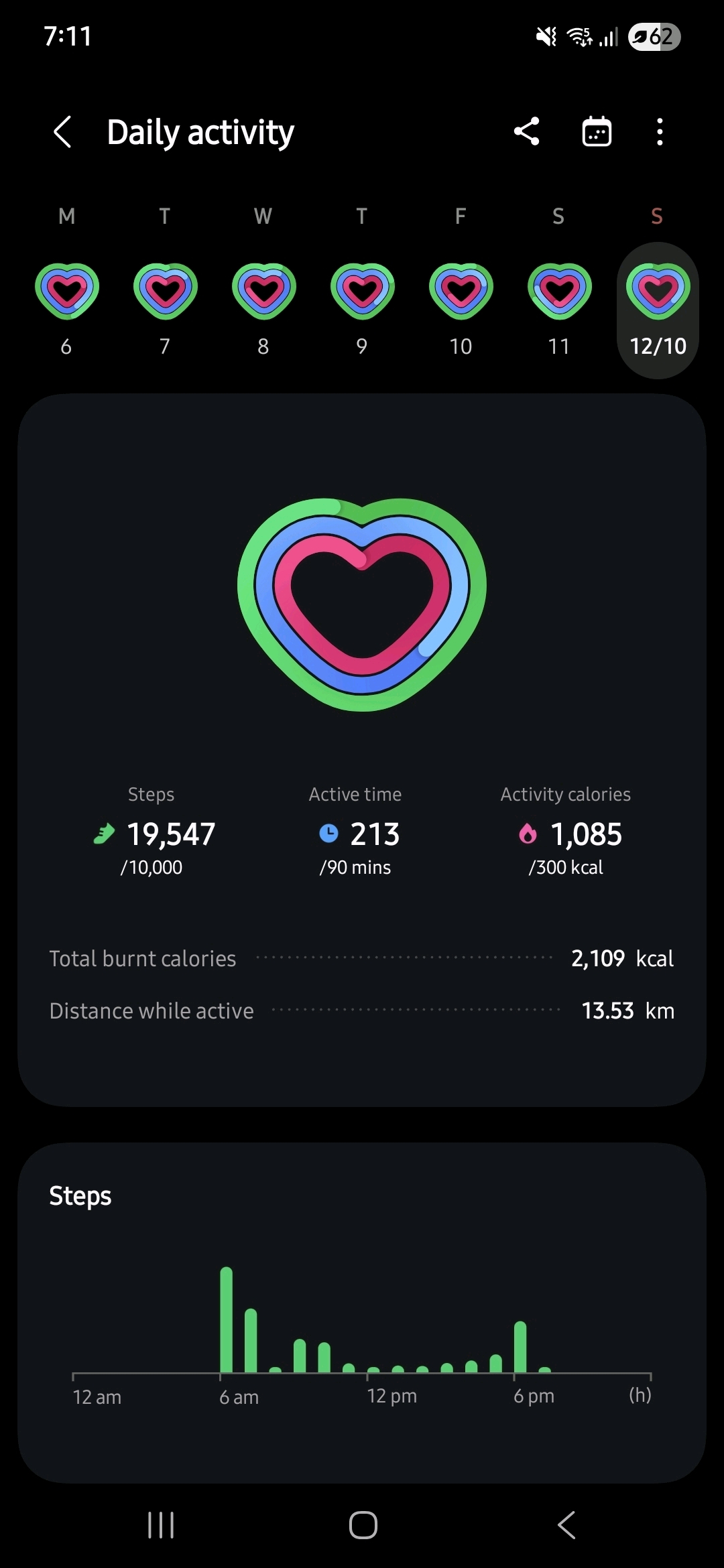Share the daily activity summary

(527, 131)
